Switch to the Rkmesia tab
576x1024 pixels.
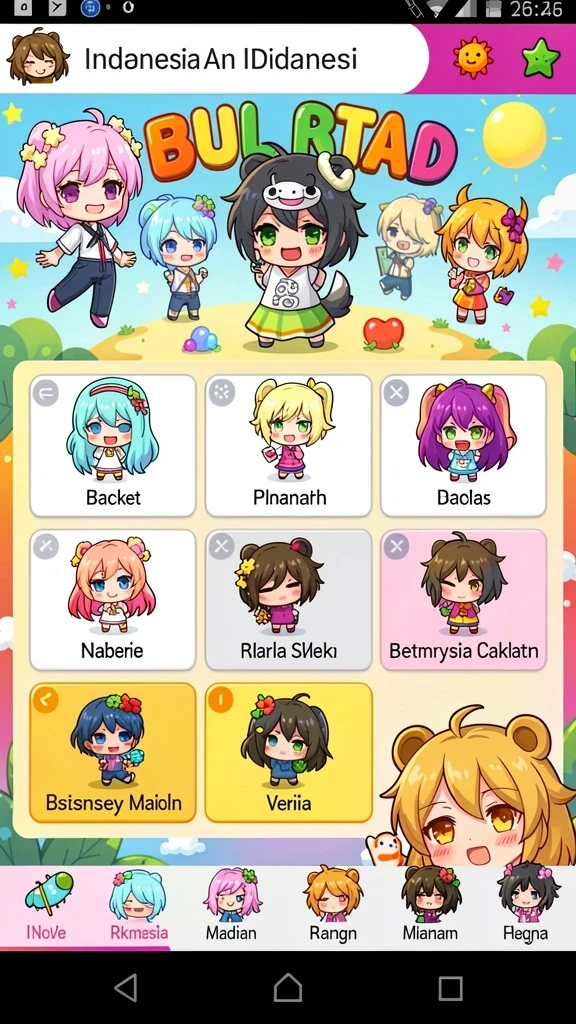138,906
